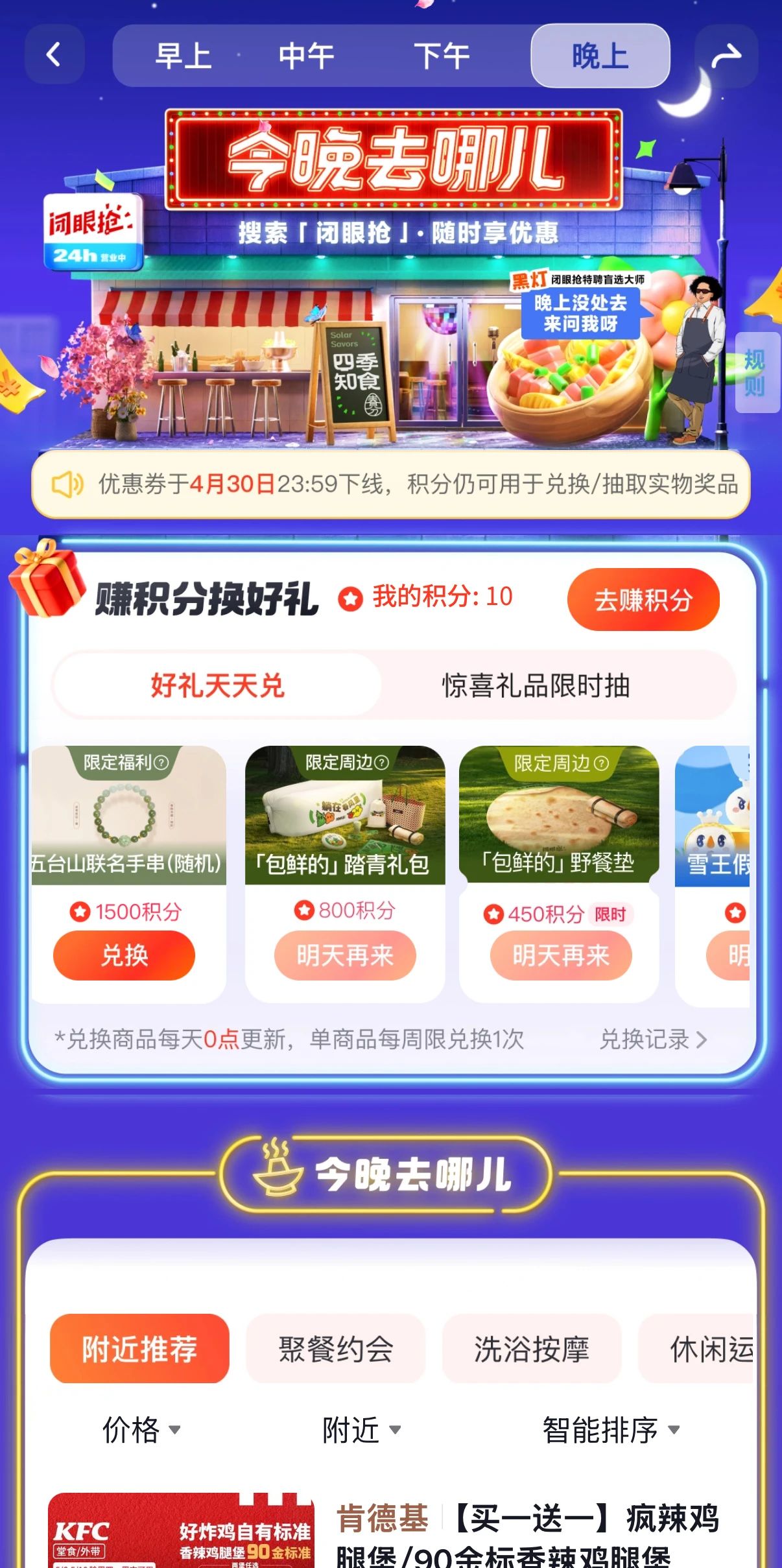This screenshot has height=1568, width=782.
Task: Select the 下午 time tab
Action: pos(442,56)
